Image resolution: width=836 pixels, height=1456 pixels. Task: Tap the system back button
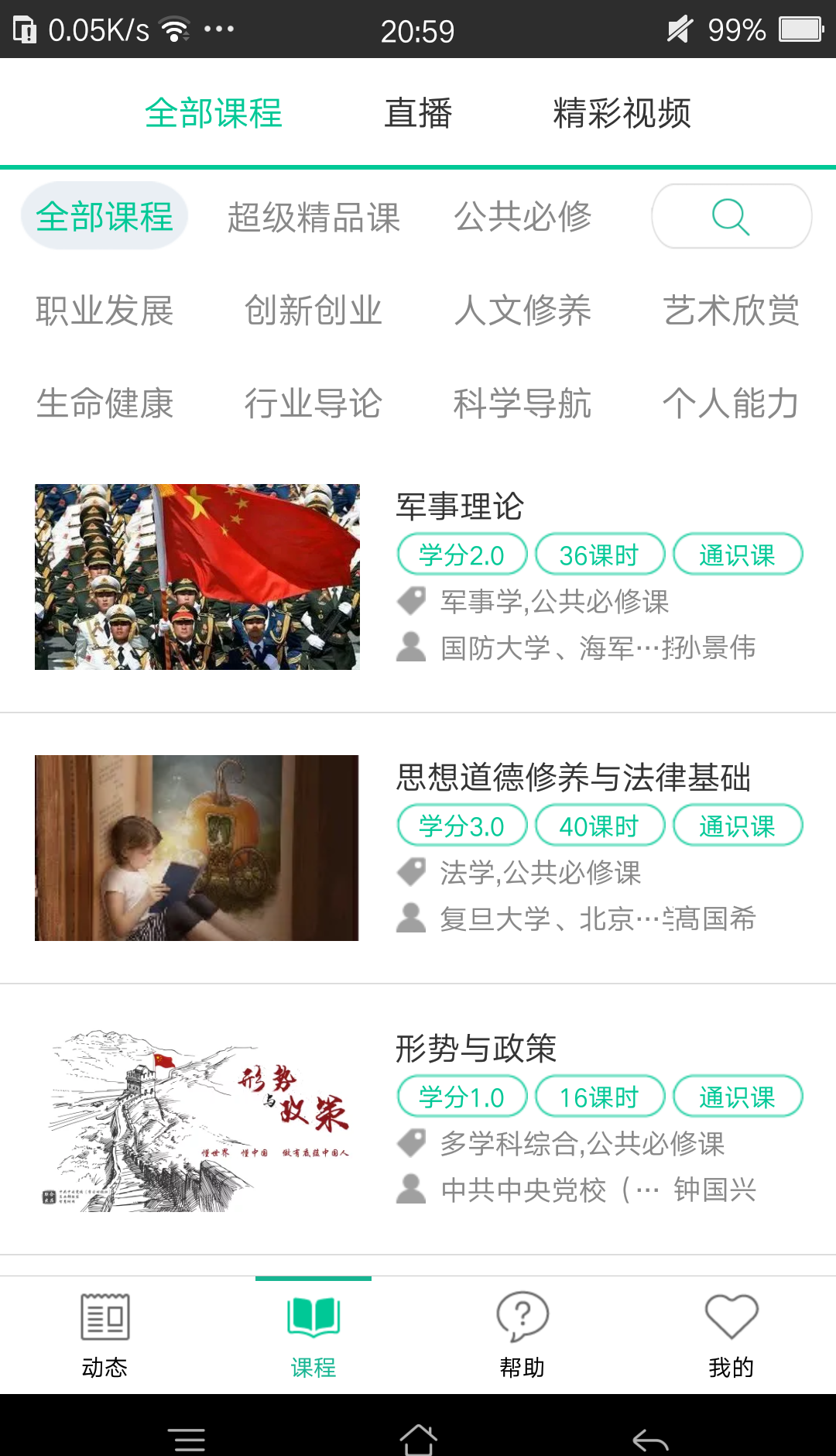click(x=650, y=1441)
